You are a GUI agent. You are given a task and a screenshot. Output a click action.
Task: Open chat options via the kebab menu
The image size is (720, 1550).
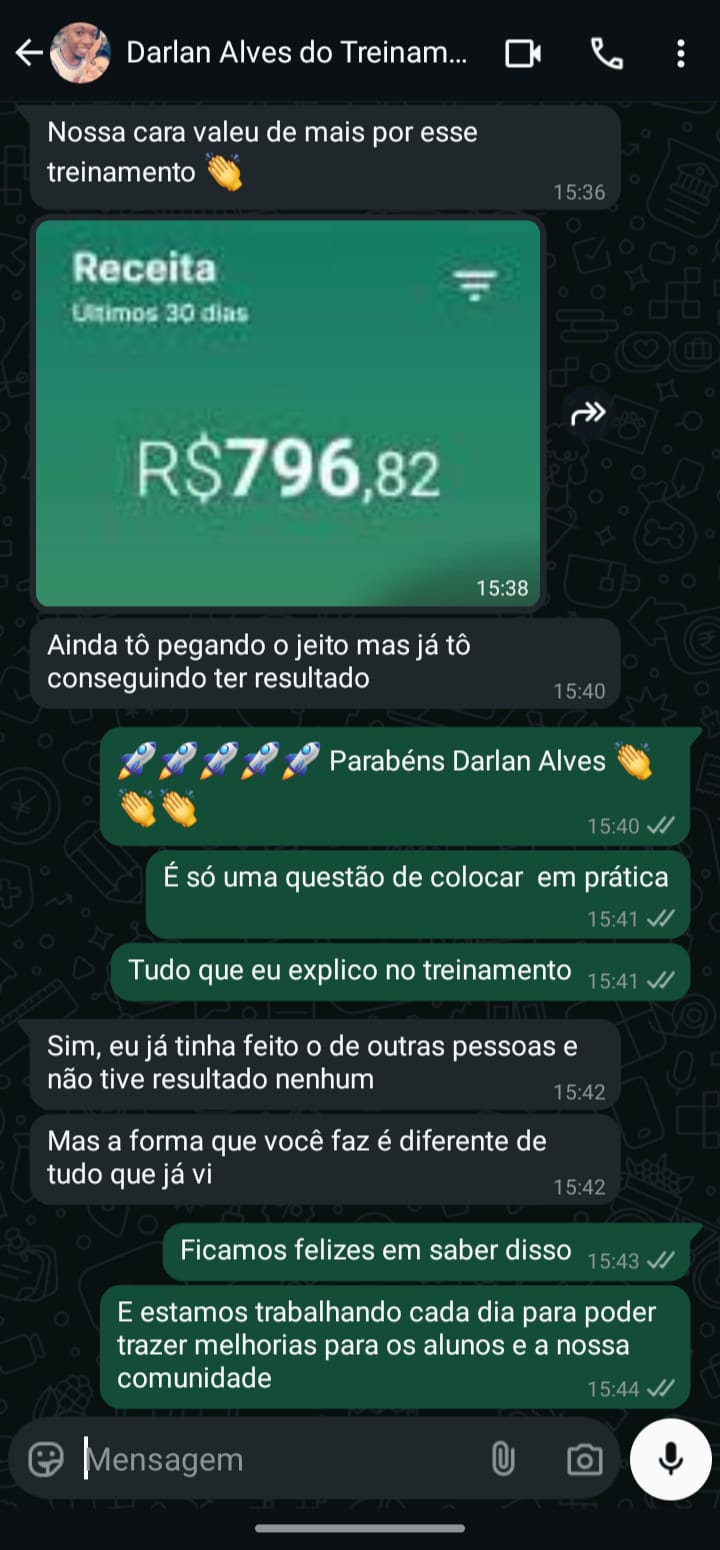pyautogui.click(x=684, y=52)
